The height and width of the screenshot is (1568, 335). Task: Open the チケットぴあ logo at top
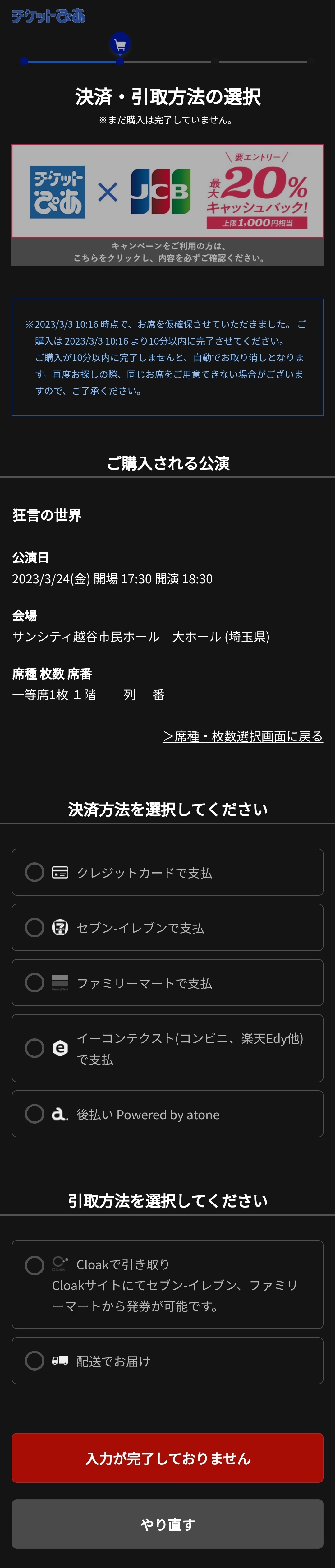49,16
